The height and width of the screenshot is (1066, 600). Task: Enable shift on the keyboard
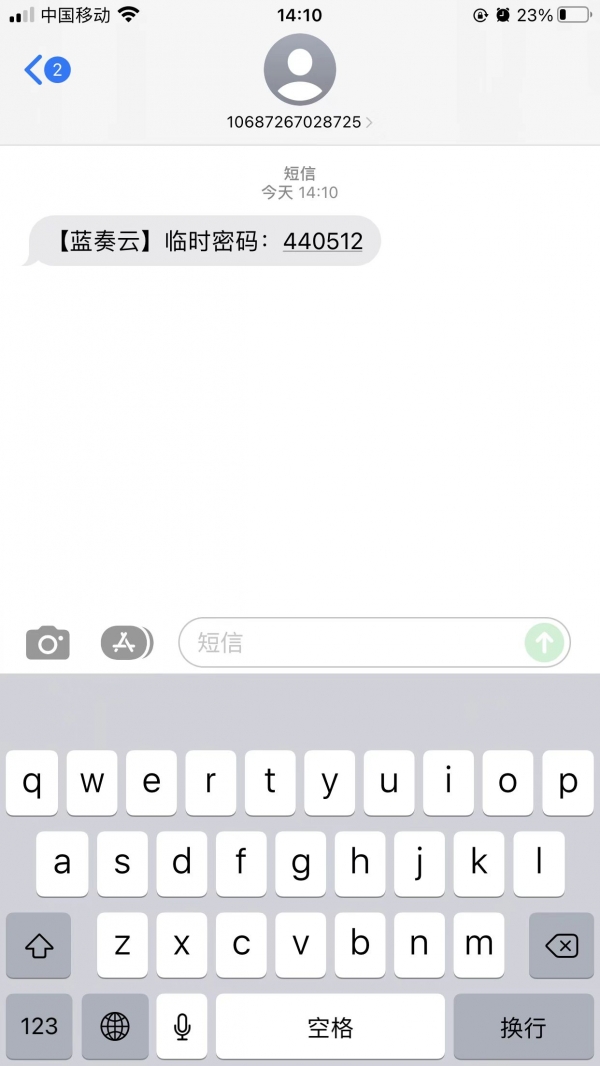coord(39,945)
